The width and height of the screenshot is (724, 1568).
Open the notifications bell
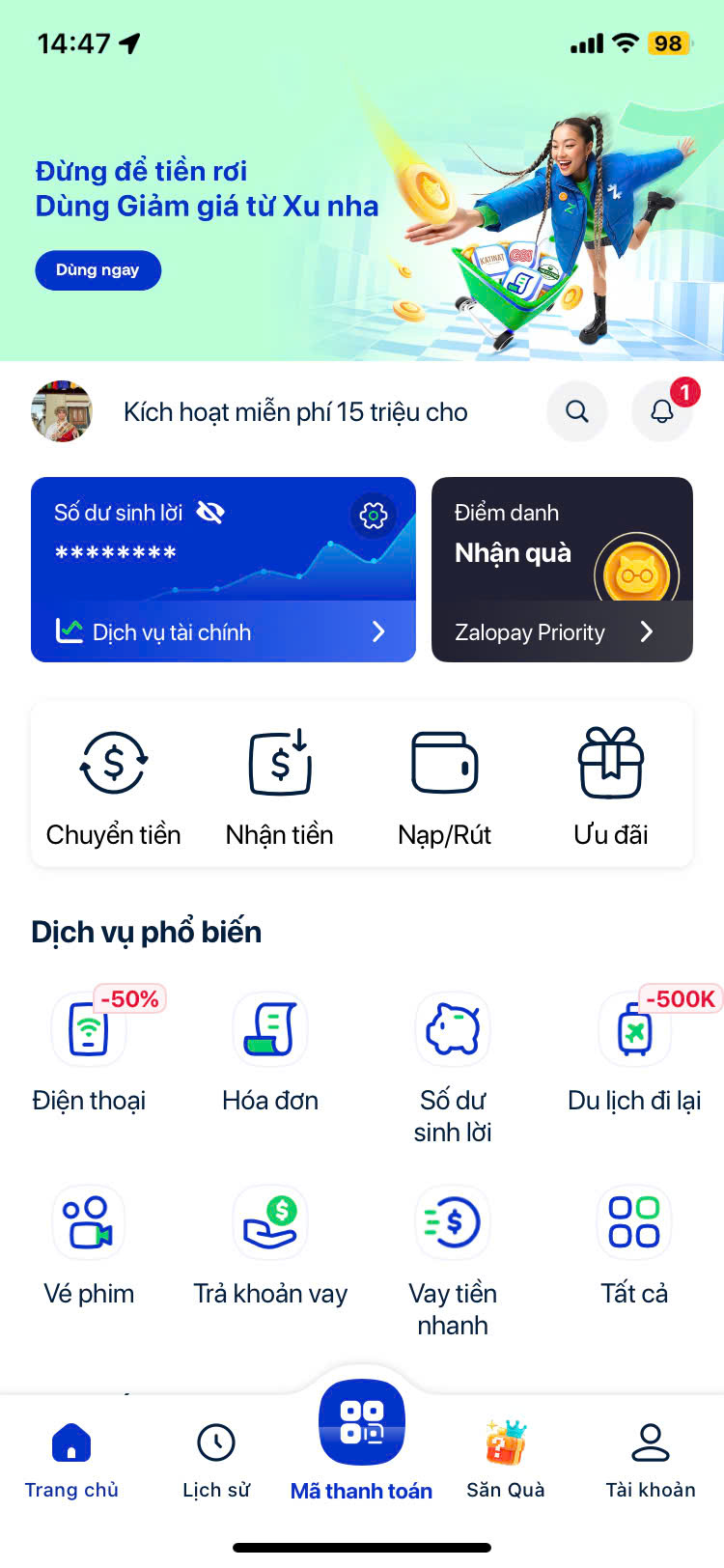662,411
